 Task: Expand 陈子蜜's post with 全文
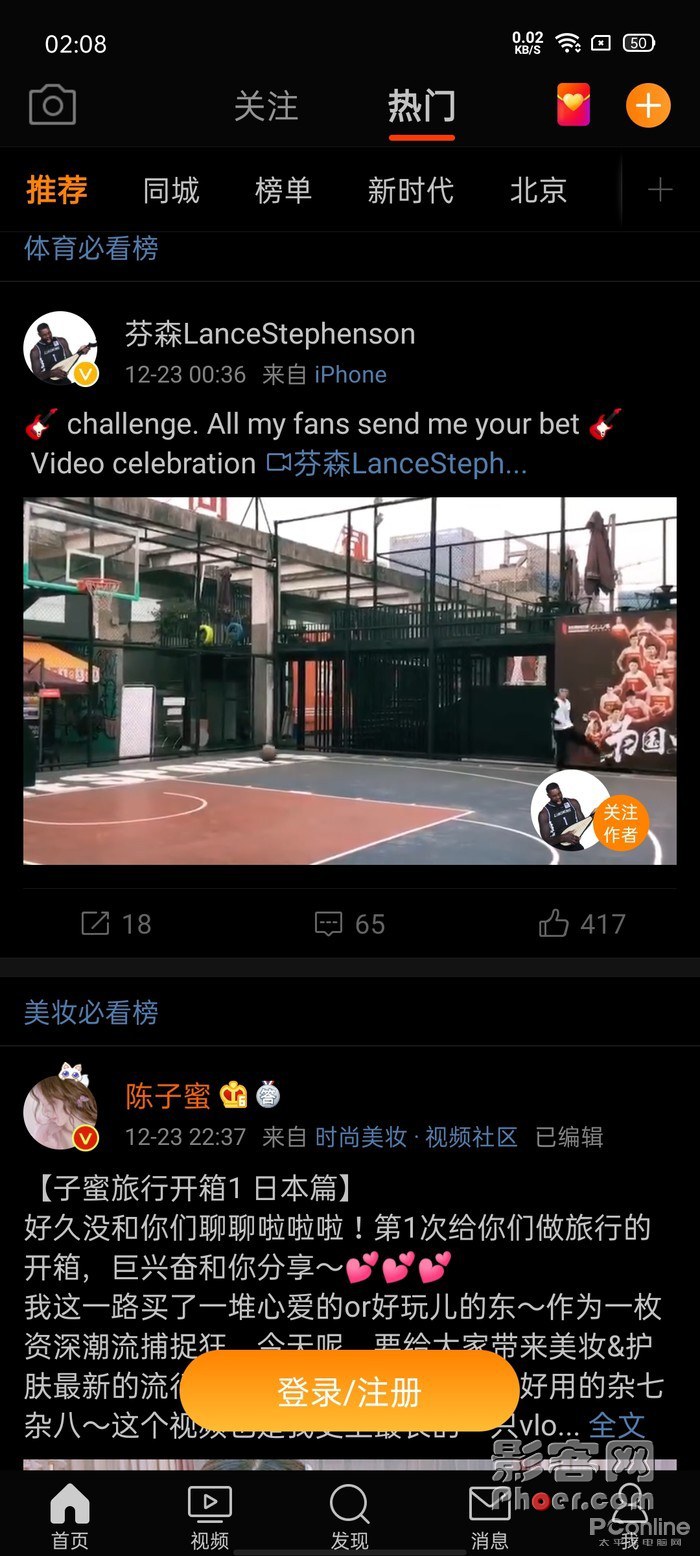click(616, 1424)
